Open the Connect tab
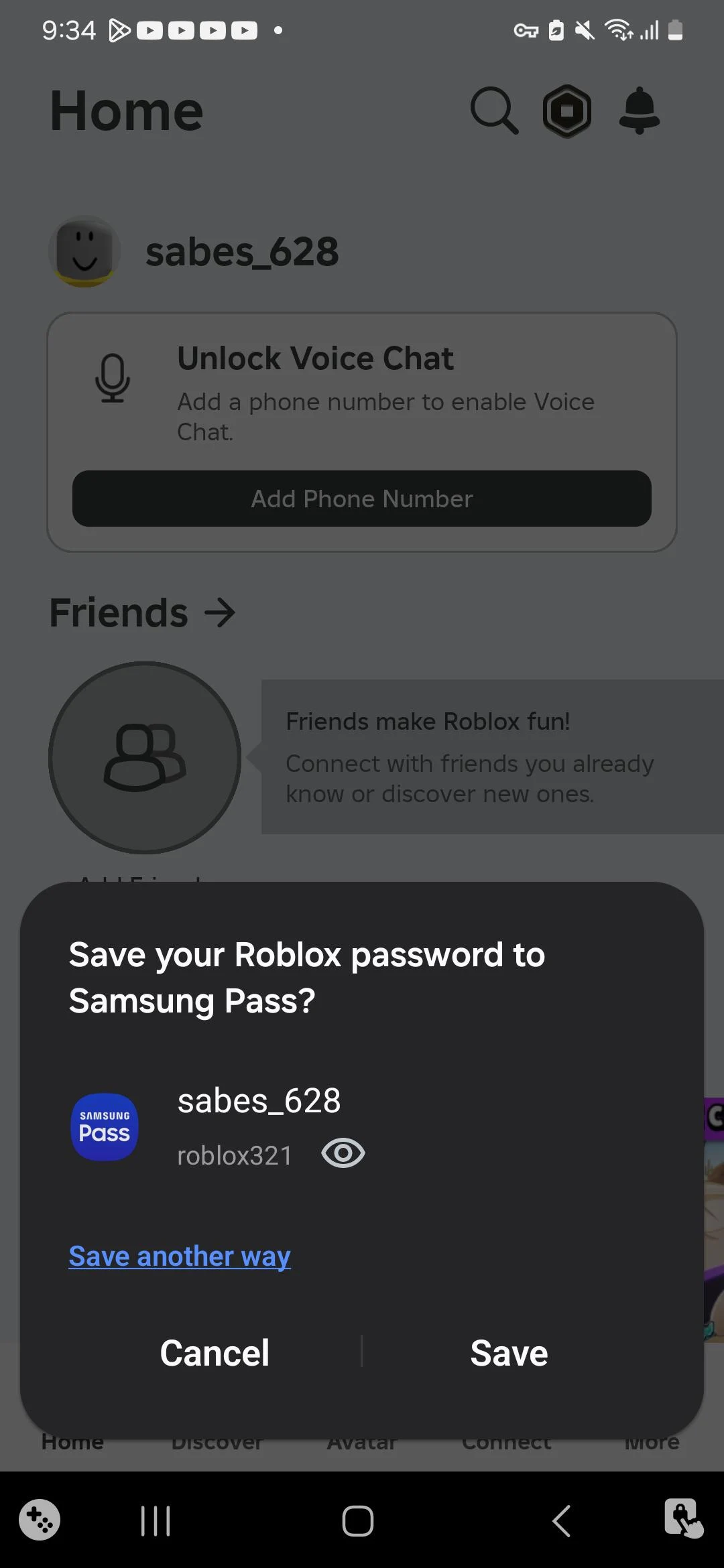724x1568 pixels. click(506, 1441)
